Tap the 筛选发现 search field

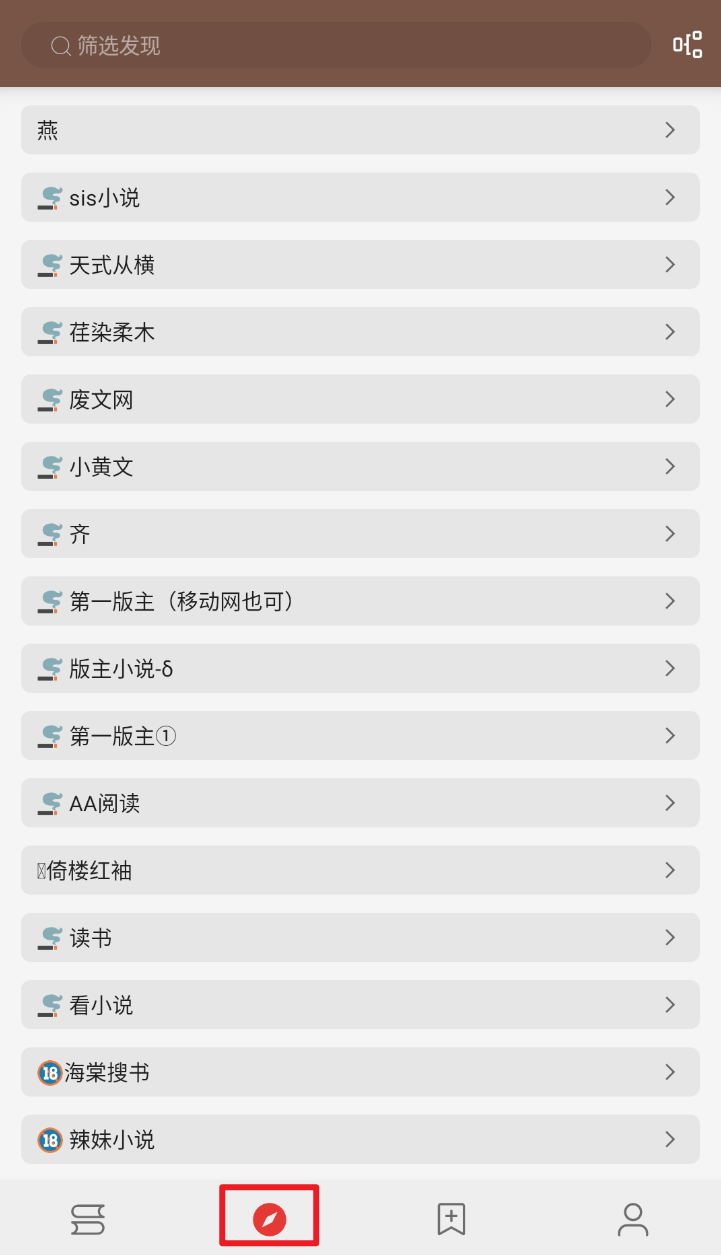pyautogui.click(x=335, y=45)
